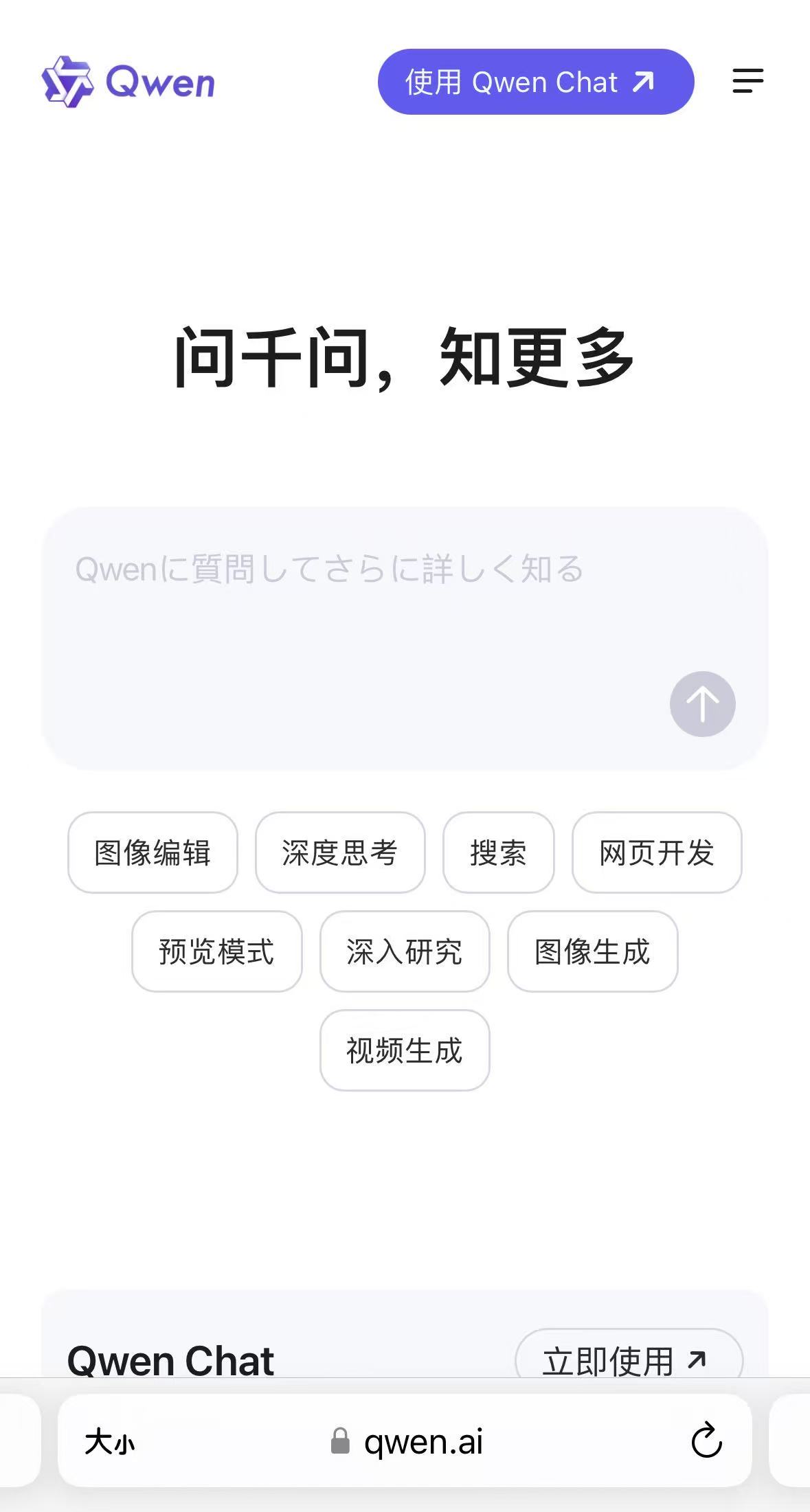Tap the 使用 Qwen Chat button
This screenshot has height=1512, width=810.
[x=535, y=82]
